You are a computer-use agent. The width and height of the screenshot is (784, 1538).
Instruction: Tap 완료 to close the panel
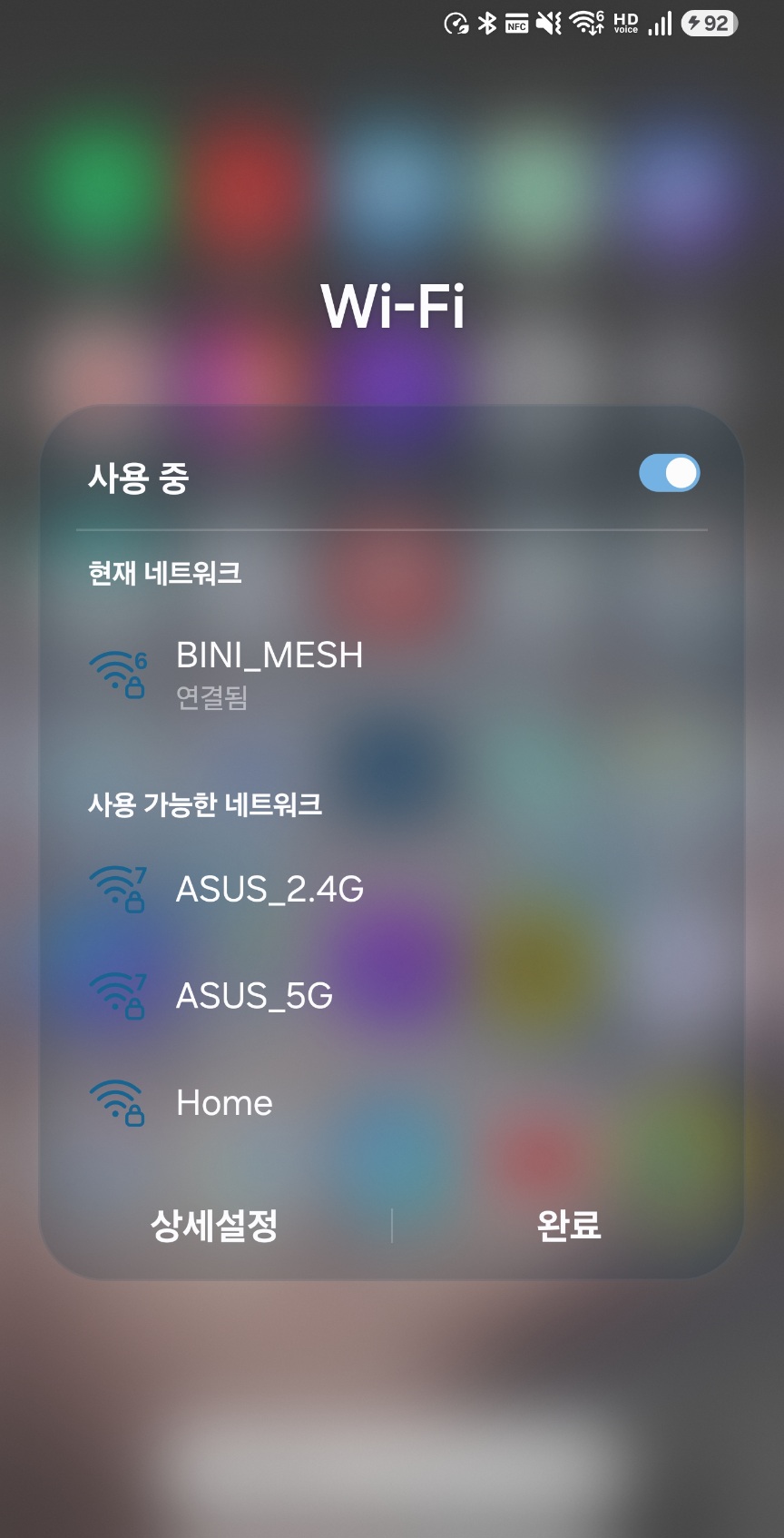click(x=568, y=1226)
